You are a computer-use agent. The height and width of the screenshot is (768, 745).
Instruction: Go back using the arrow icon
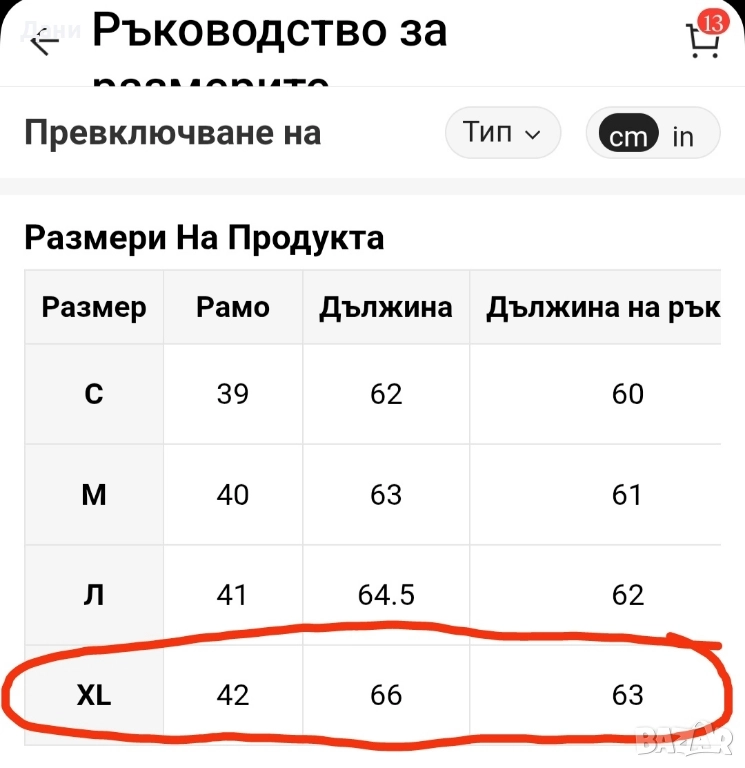pyautogui.click(x=44, y=41)
